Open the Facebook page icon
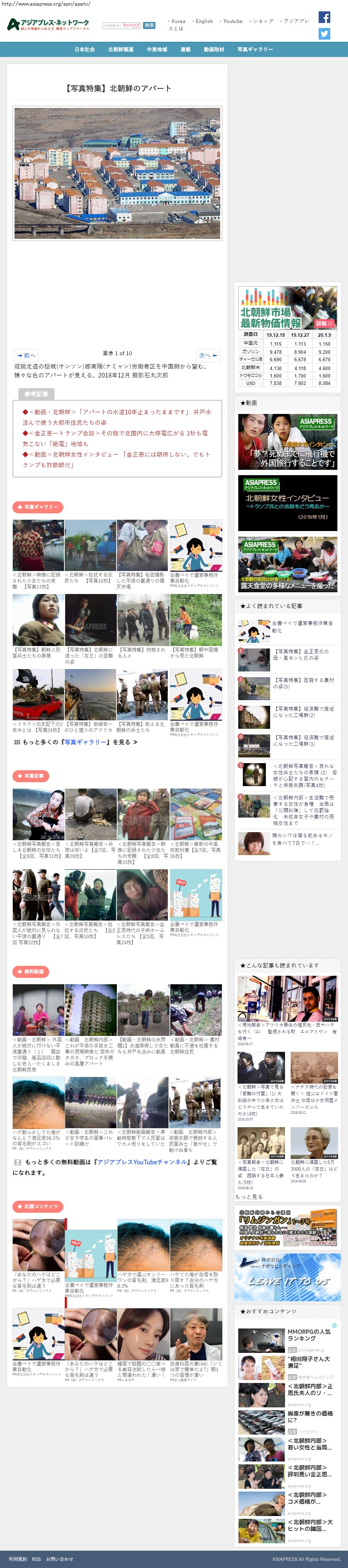348x1568 pixels. 324,17
